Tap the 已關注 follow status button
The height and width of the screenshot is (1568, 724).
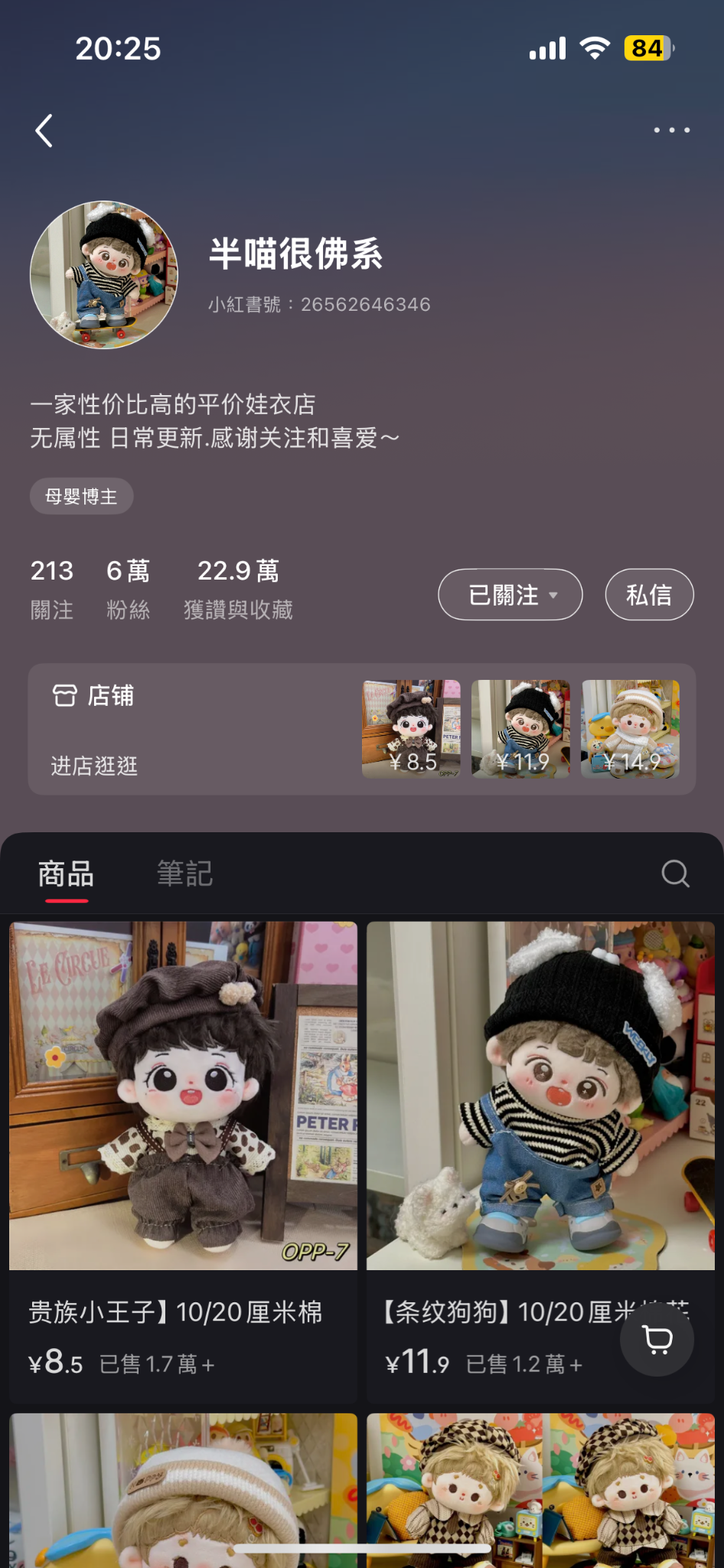[x=510, y=595]
